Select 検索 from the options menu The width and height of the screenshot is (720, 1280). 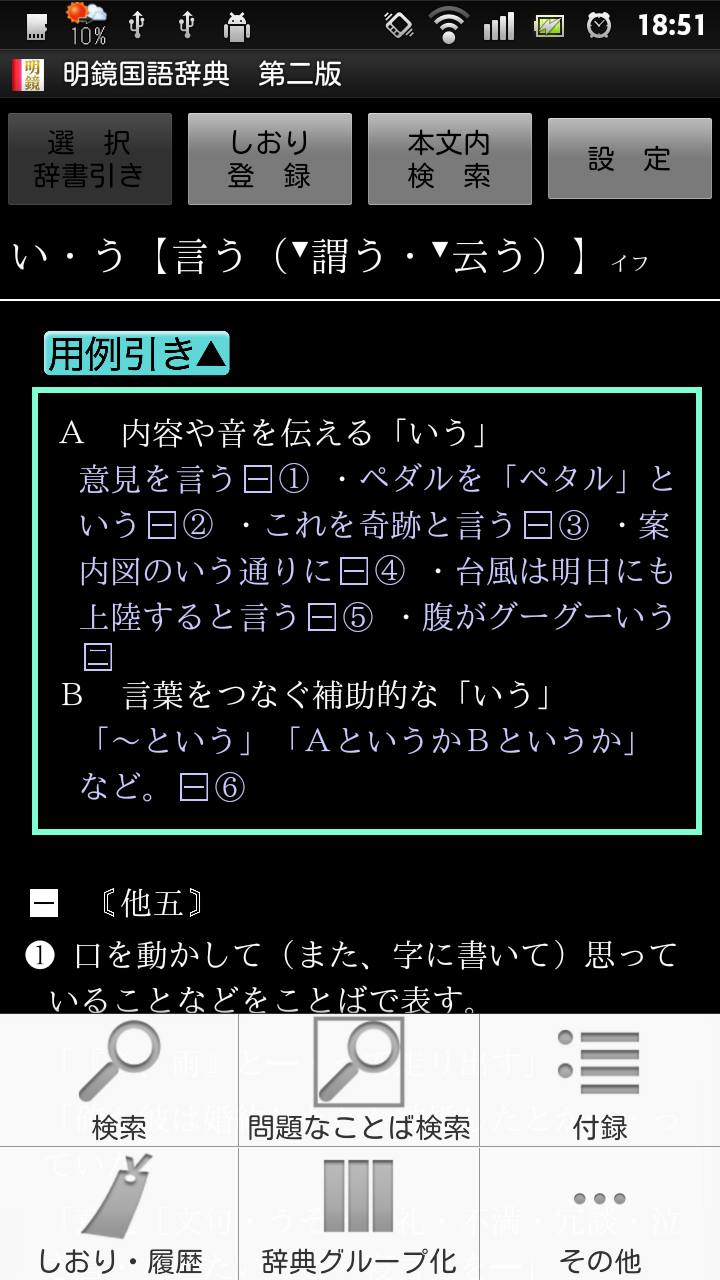[119, 1081]
